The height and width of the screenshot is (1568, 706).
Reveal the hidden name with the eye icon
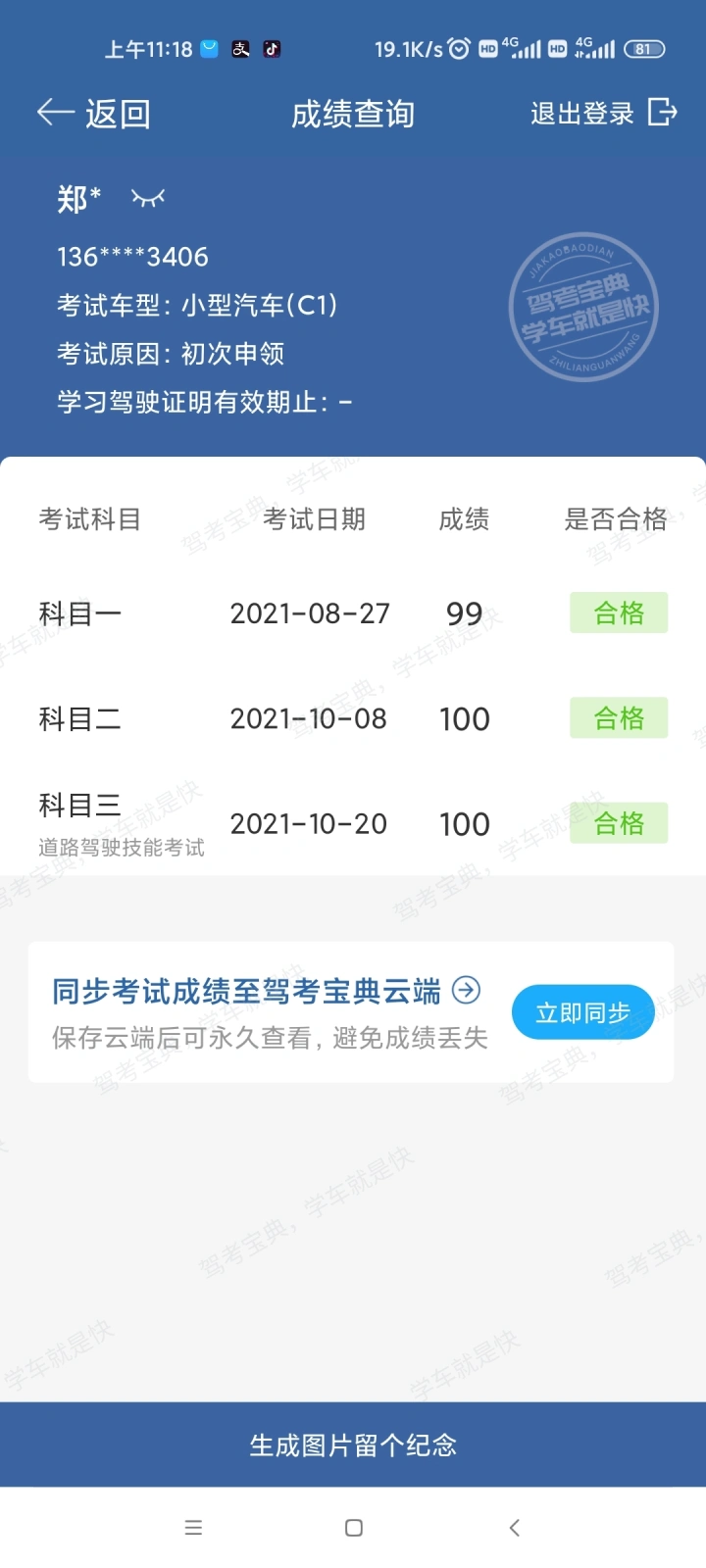[148, 199]
